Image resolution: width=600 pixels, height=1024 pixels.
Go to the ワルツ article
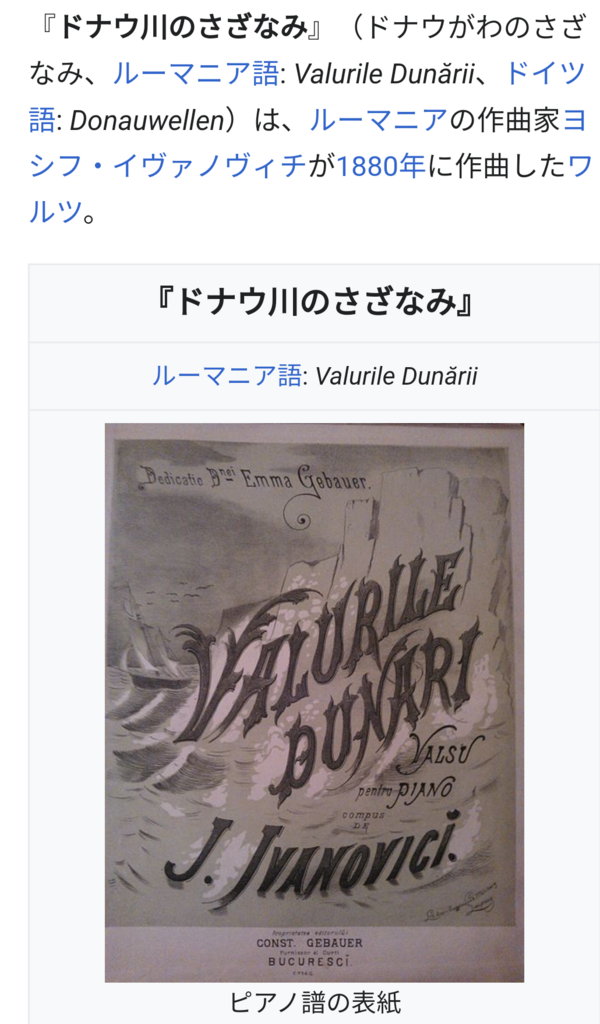point(579,166)
